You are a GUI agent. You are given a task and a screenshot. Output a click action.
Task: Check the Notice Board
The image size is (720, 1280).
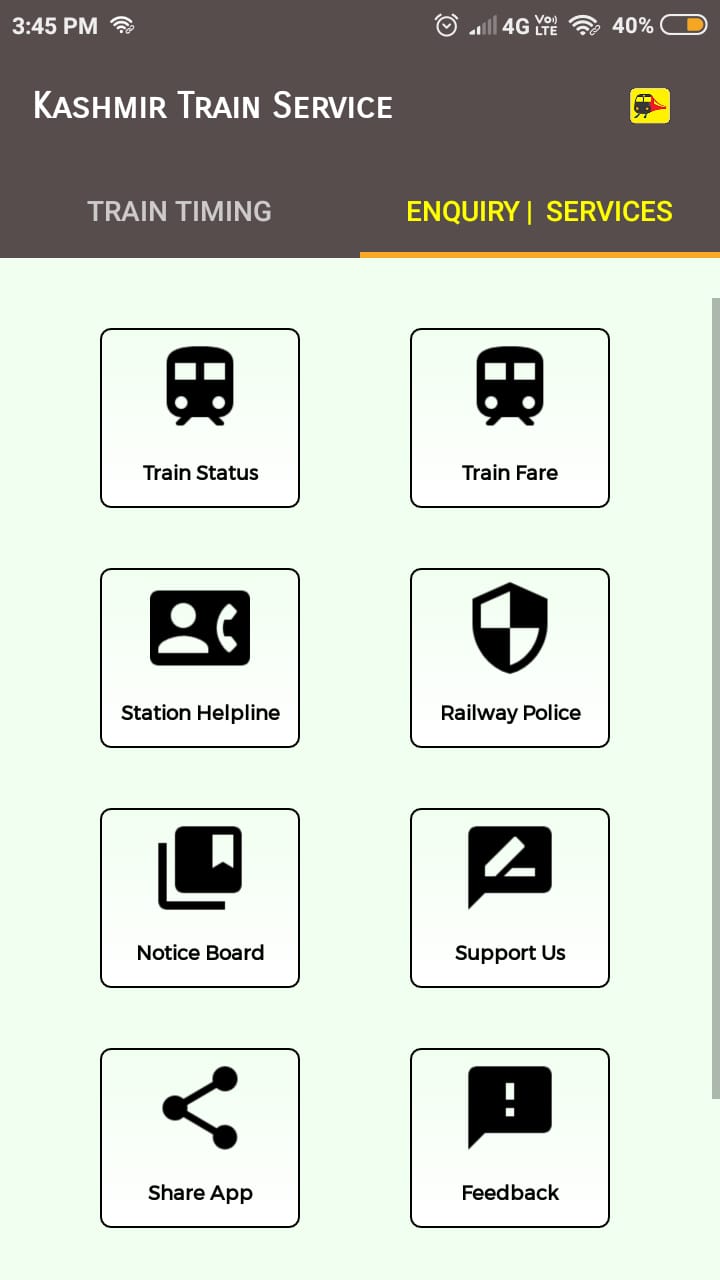click(x=200, y=897)
